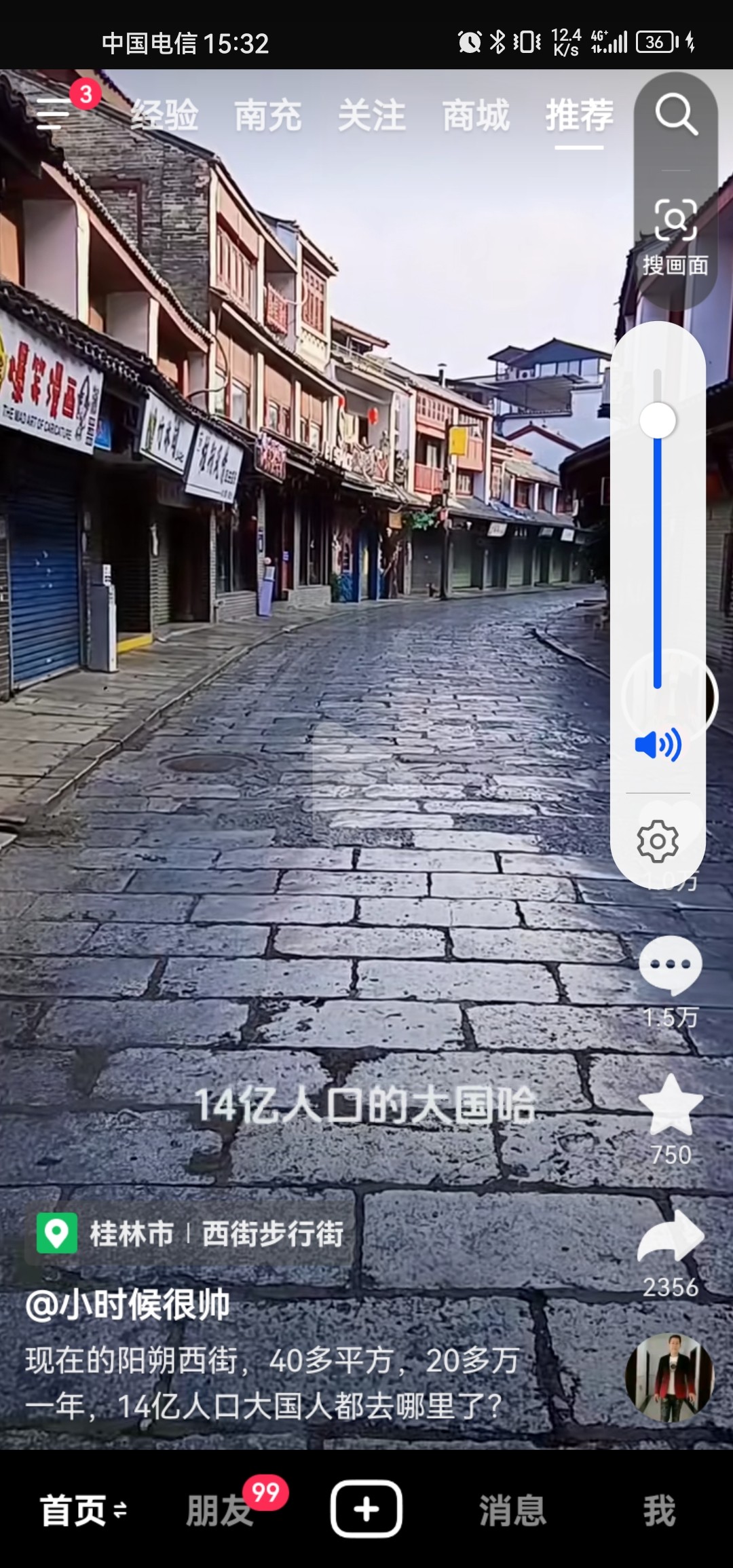Share this video via arrow icon
This screenshot has height=1568, width=733.
click(x=671, y=1237)
